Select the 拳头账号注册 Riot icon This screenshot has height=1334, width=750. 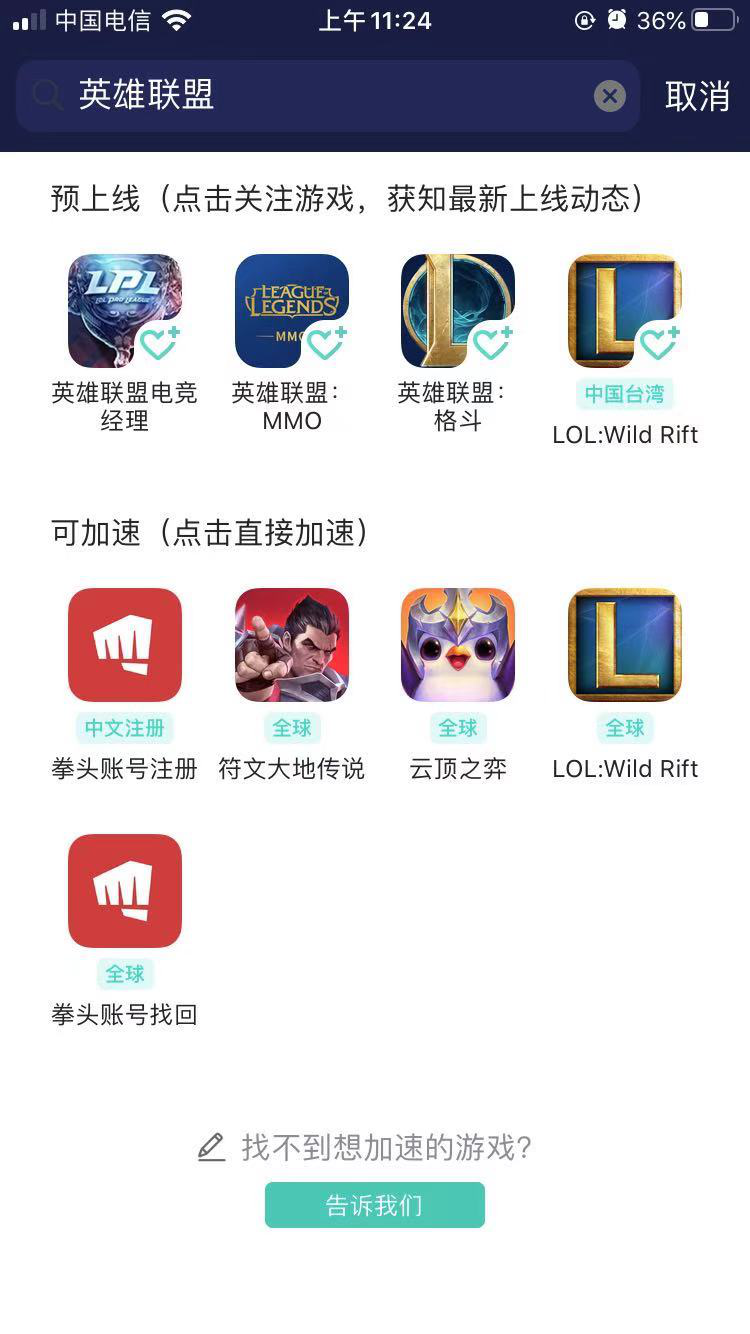tap(124, 643)
